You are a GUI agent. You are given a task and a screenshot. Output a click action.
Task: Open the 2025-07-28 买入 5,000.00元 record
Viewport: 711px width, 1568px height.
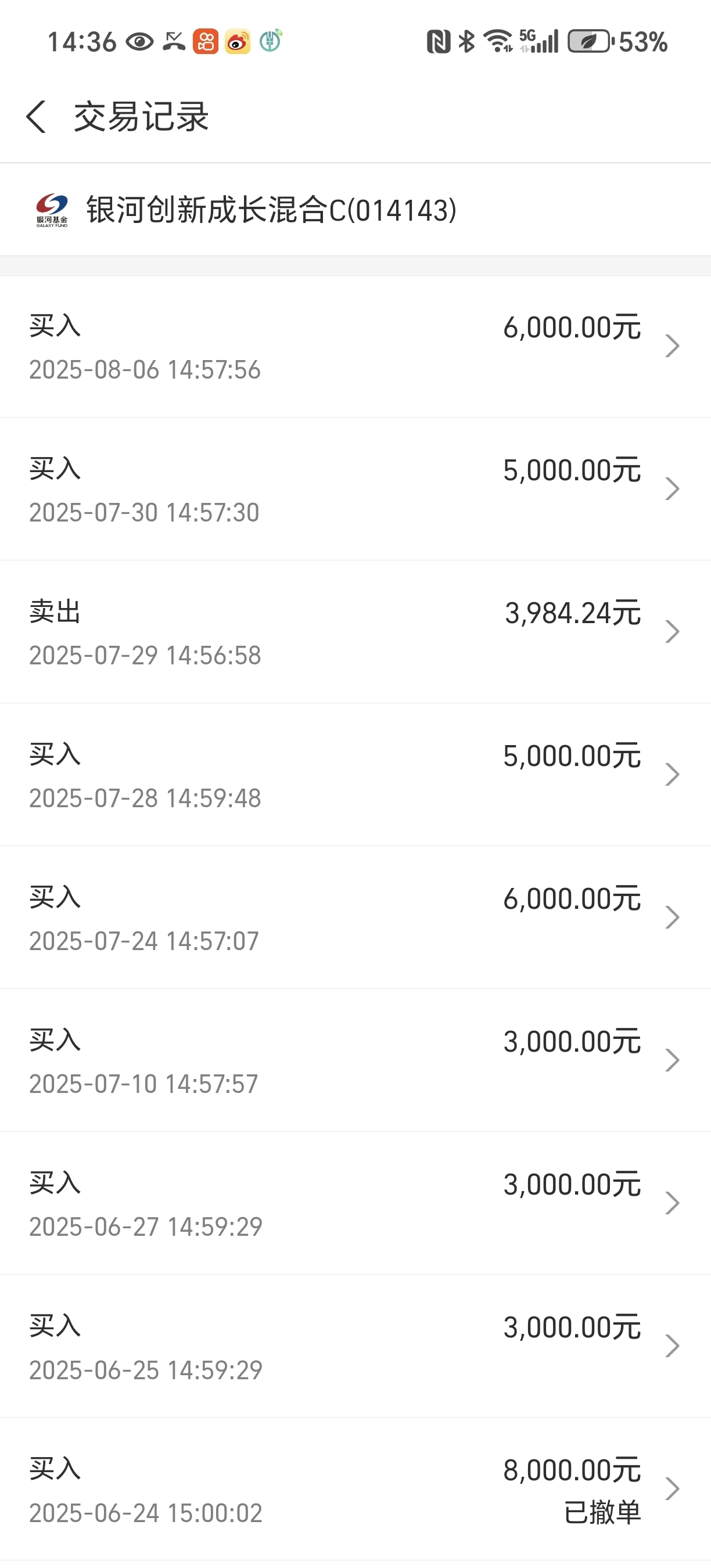click(x=355, y=775)
